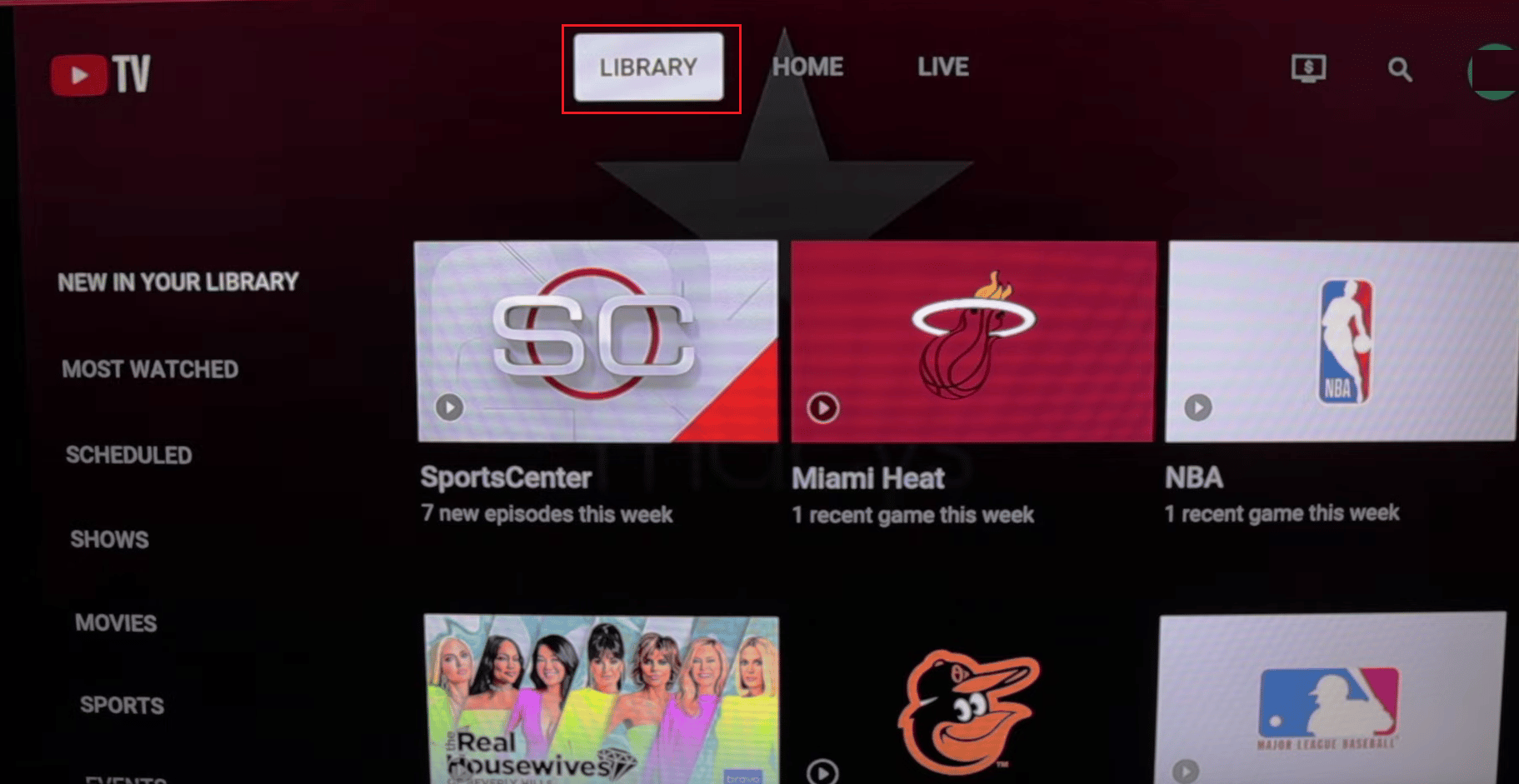This screenshot has height=784, width=1519.
Task: Open the Miami Heat card
Action: (x=972, y=342)
